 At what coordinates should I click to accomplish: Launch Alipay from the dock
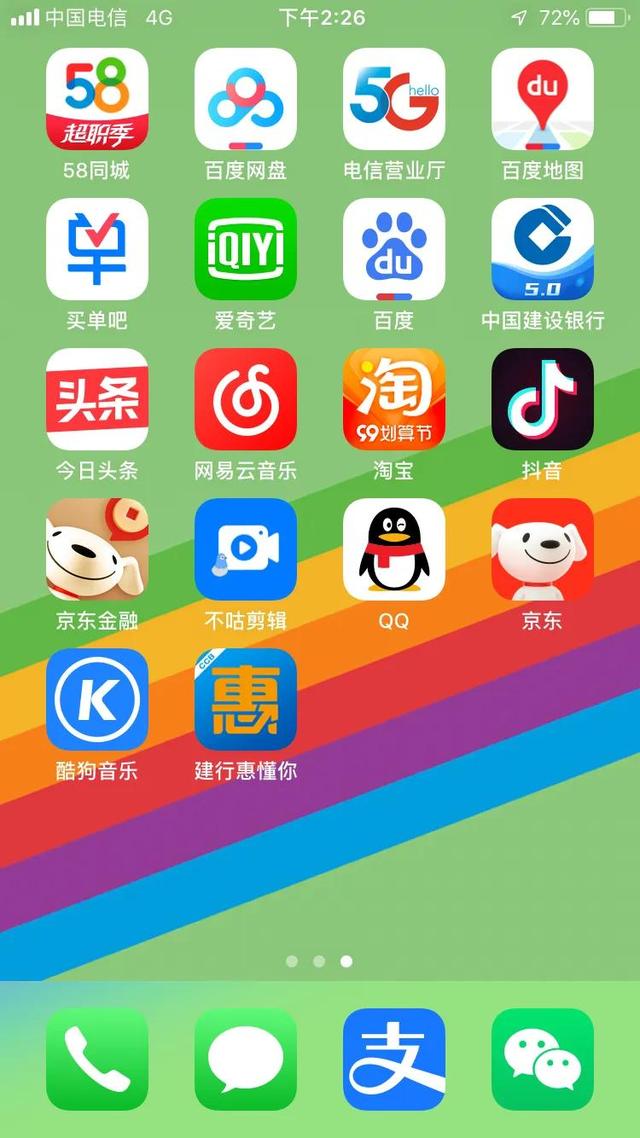[394, 1059]
